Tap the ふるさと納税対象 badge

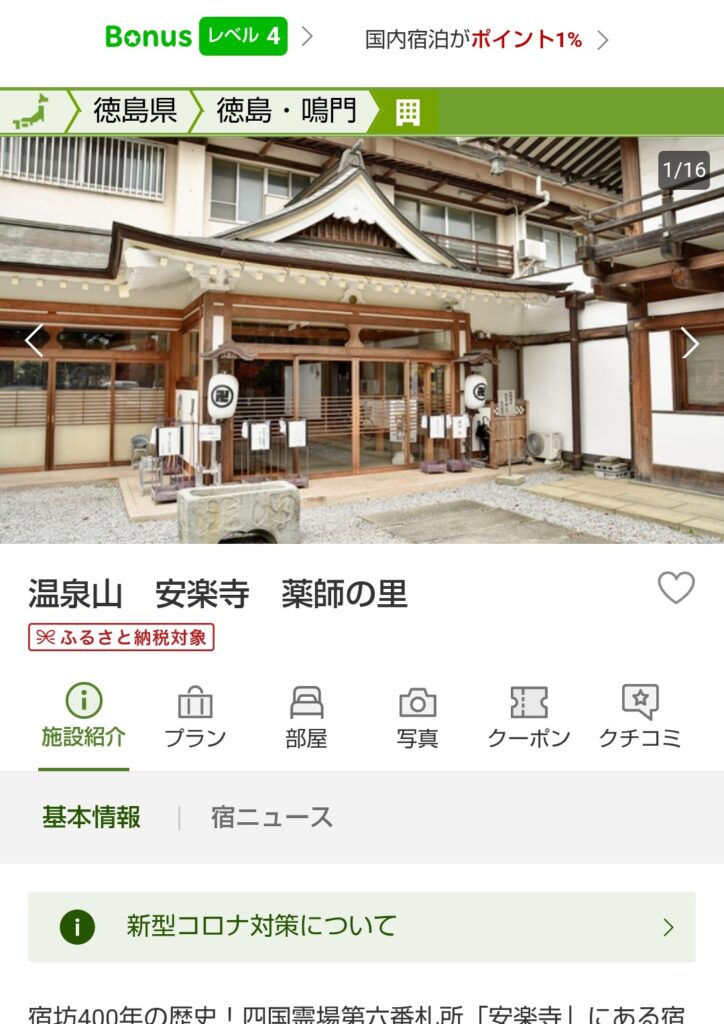121,637
